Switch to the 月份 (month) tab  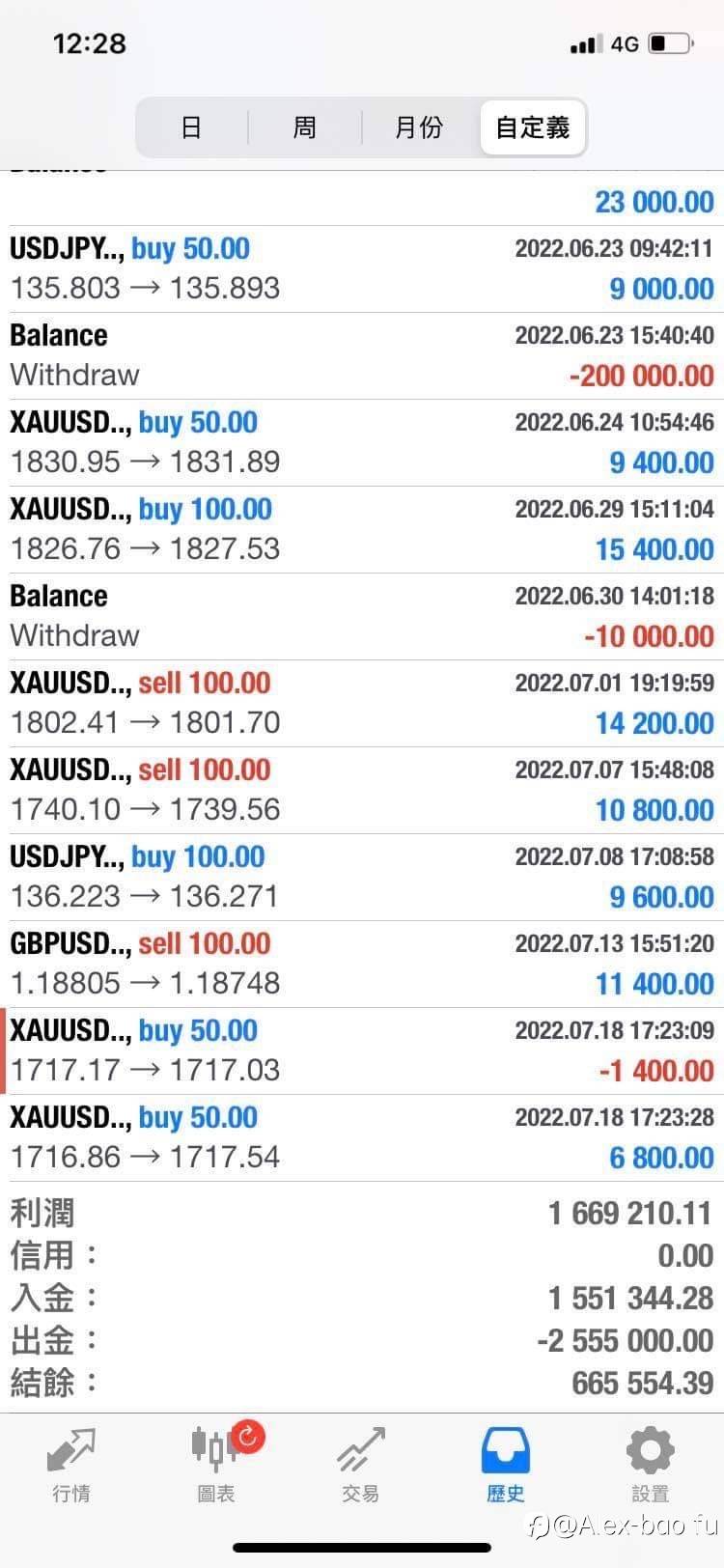click(419, 127)
